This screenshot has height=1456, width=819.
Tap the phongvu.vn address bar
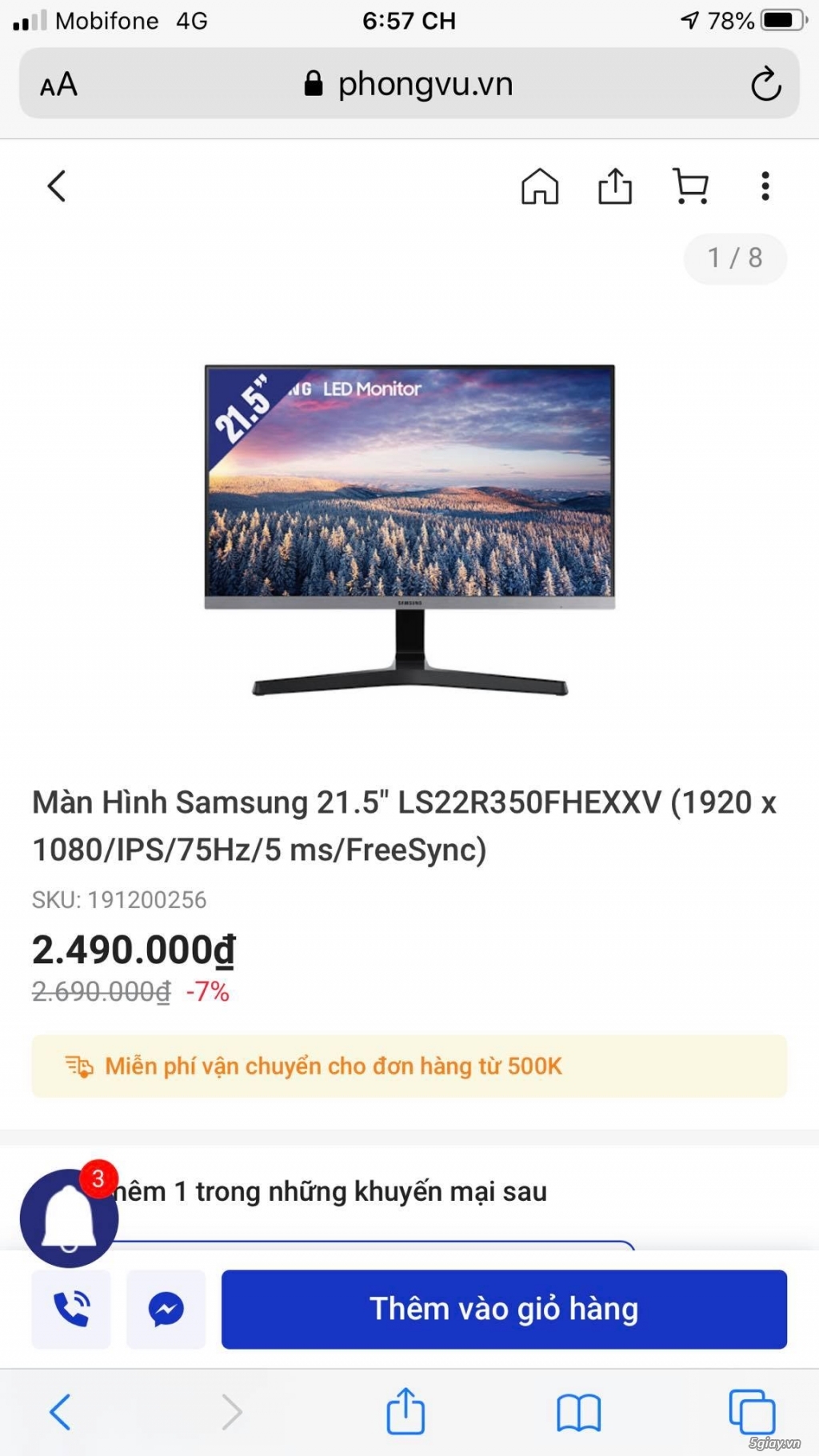[x=409, y=83]
